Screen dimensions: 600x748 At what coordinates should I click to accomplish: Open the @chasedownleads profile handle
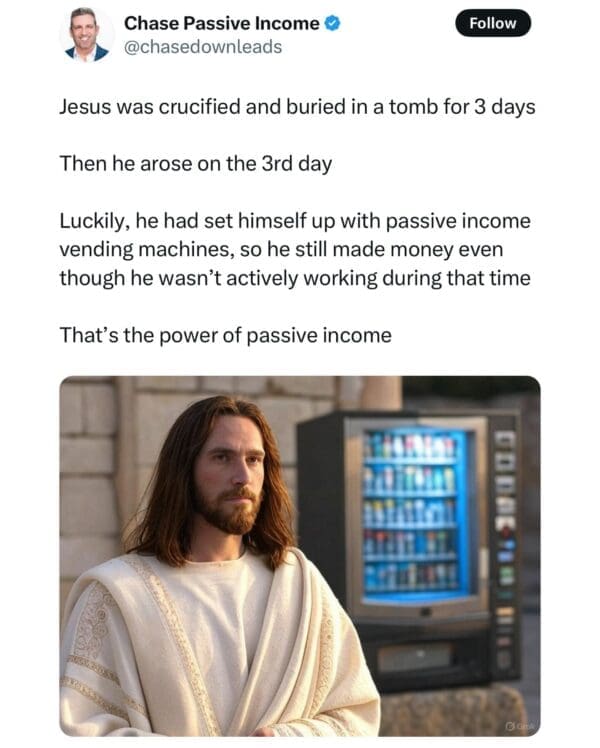202,47
